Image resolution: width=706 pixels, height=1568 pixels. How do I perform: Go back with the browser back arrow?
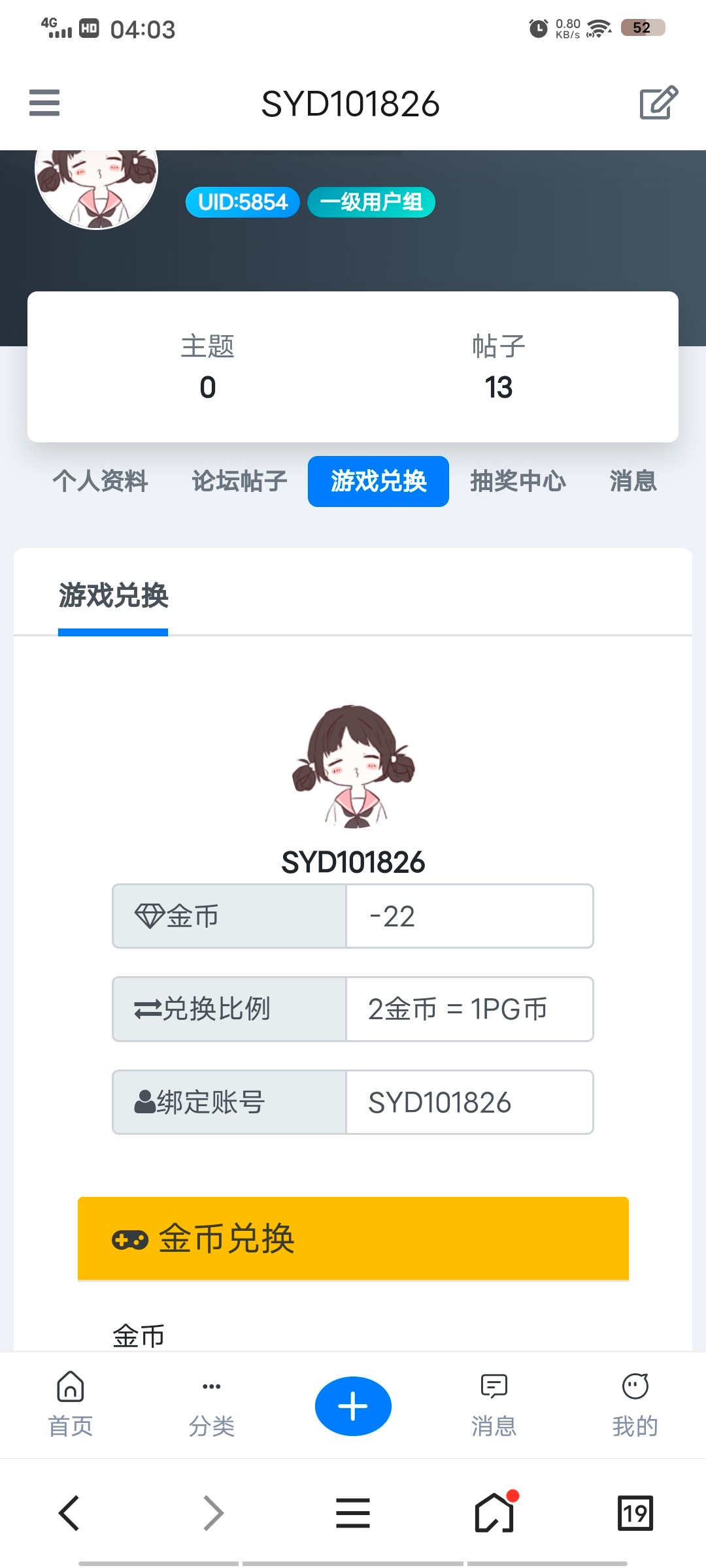69,1513
